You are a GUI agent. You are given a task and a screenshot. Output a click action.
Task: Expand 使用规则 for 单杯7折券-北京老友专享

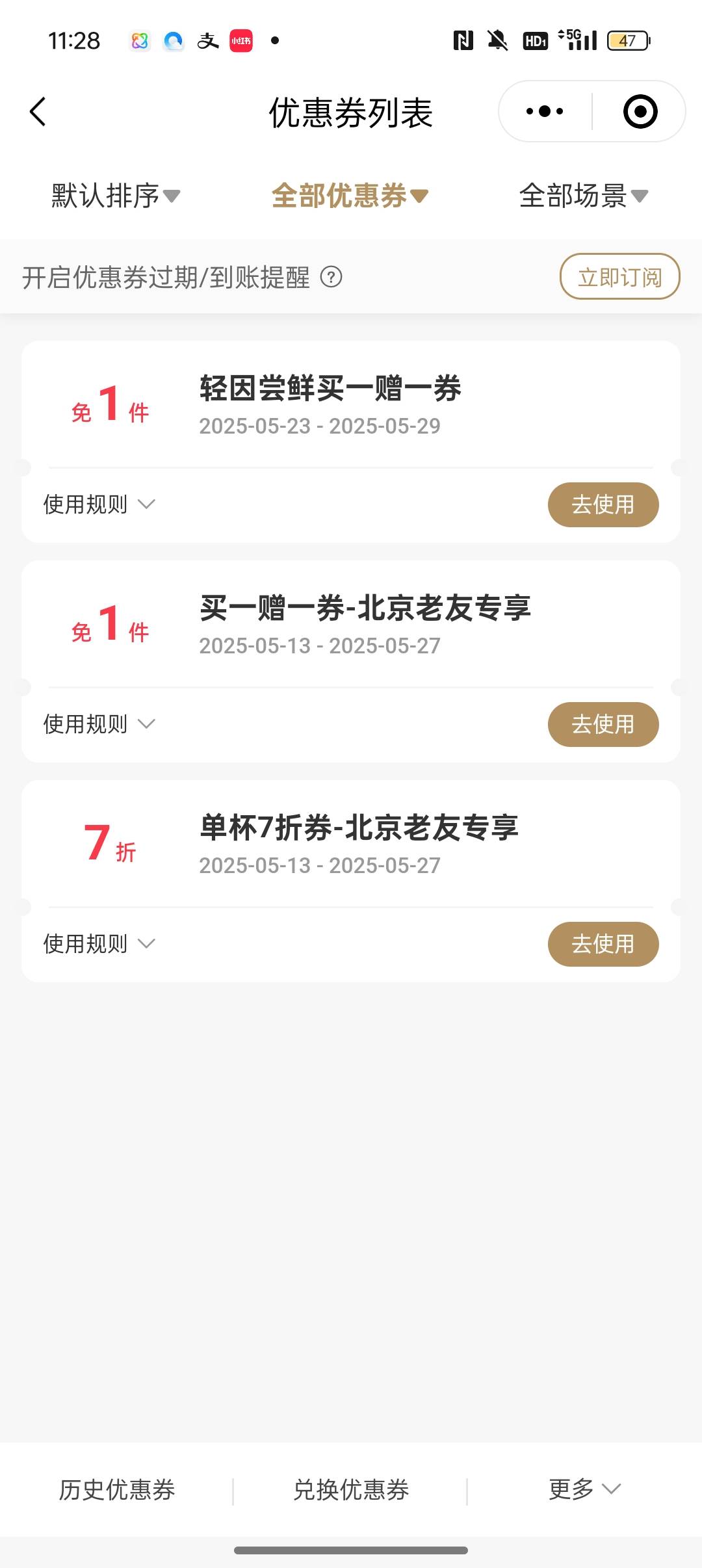tap(99, 944)
